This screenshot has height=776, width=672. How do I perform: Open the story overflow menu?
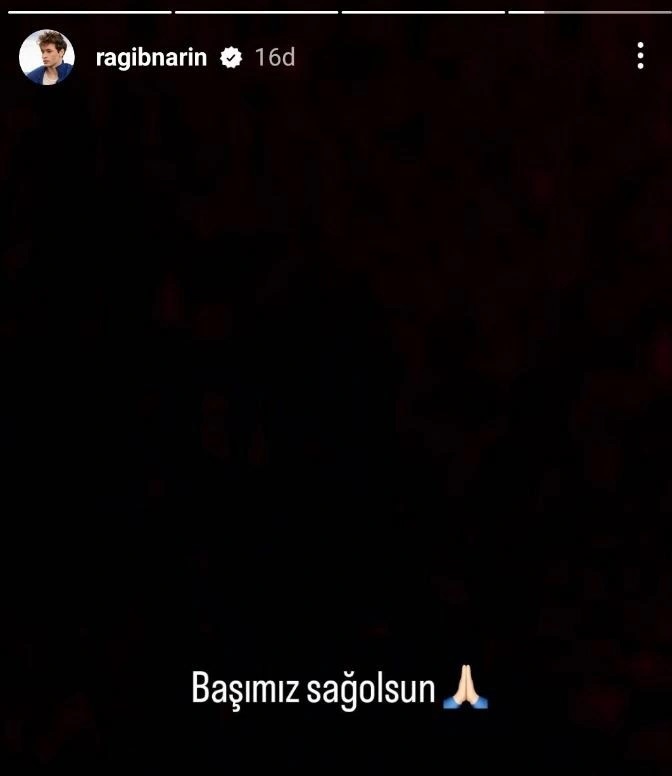[640, 56]
